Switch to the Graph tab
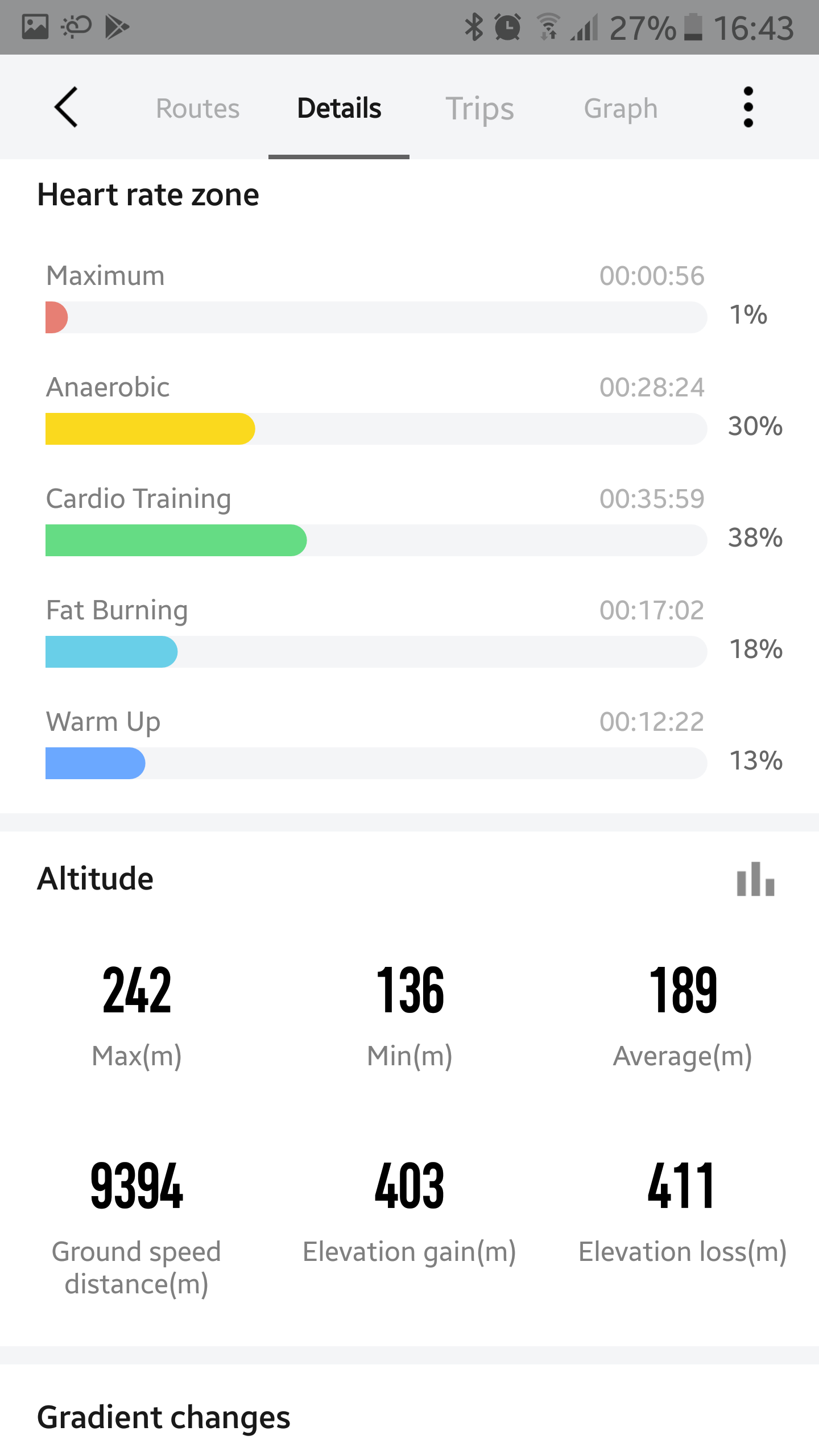Image resolution: width=819 pixels, height=1456 pixels. [621, 108]
